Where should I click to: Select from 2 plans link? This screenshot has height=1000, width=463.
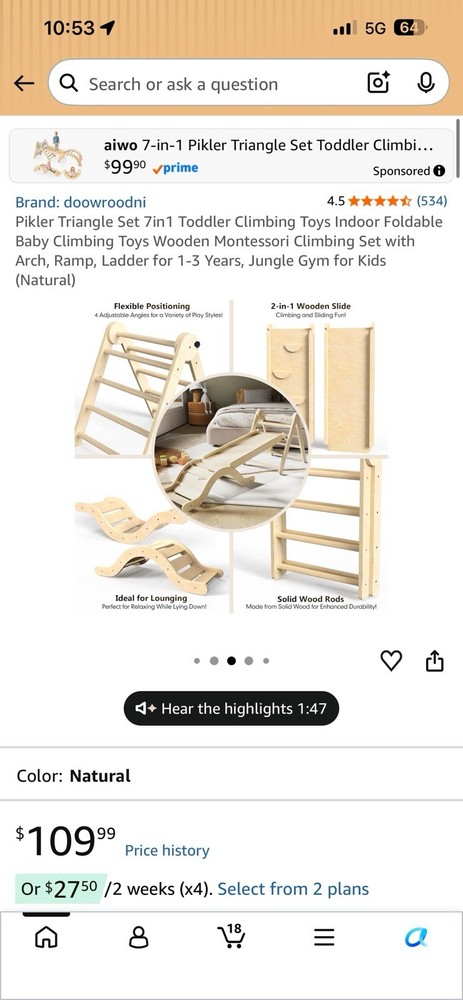click(x=293, y=889)
